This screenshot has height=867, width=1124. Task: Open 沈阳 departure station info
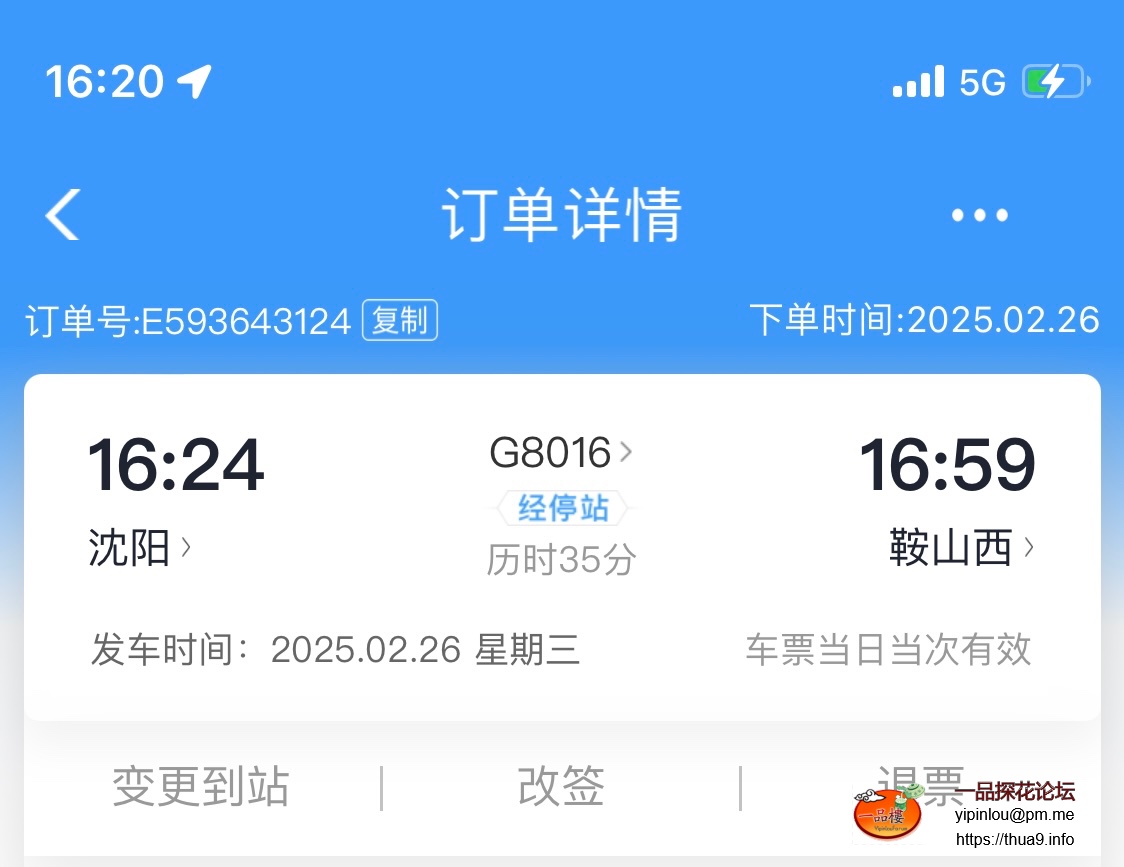pyautogui.click(x=139, y=548)
